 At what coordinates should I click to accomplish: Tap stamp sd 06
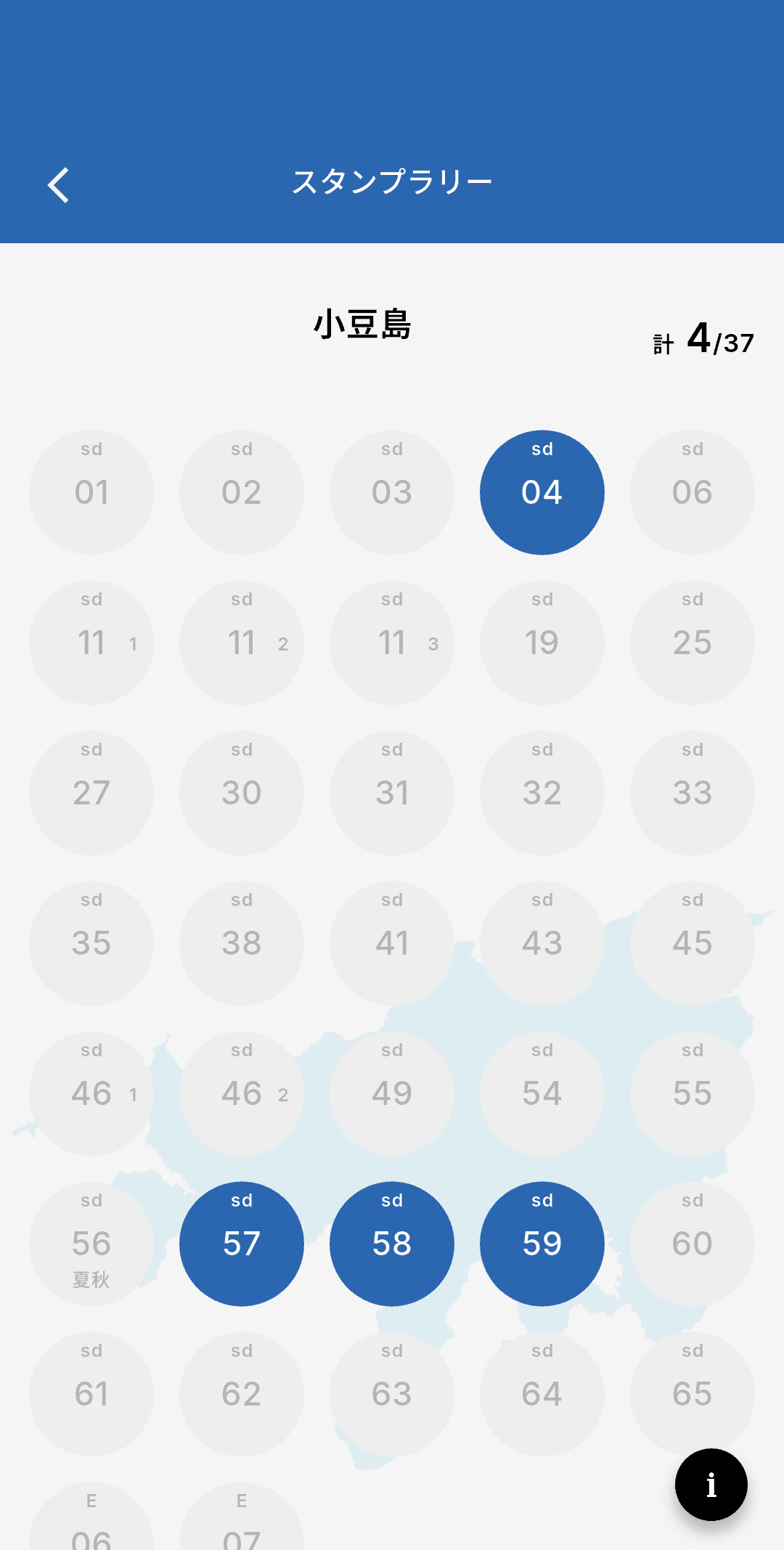point(693,493)
